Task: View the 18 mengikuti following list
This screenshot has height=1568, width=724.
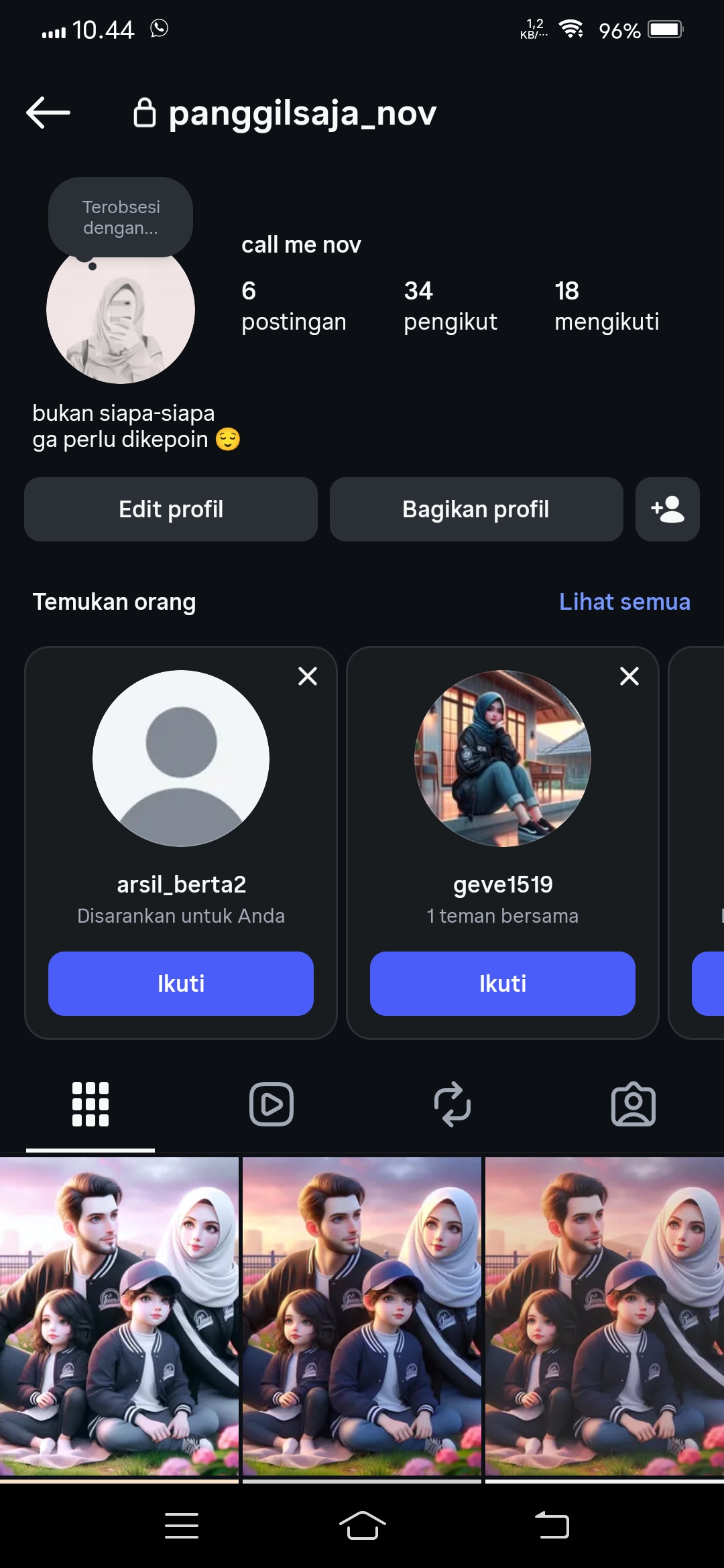Action: coord(607,306)
